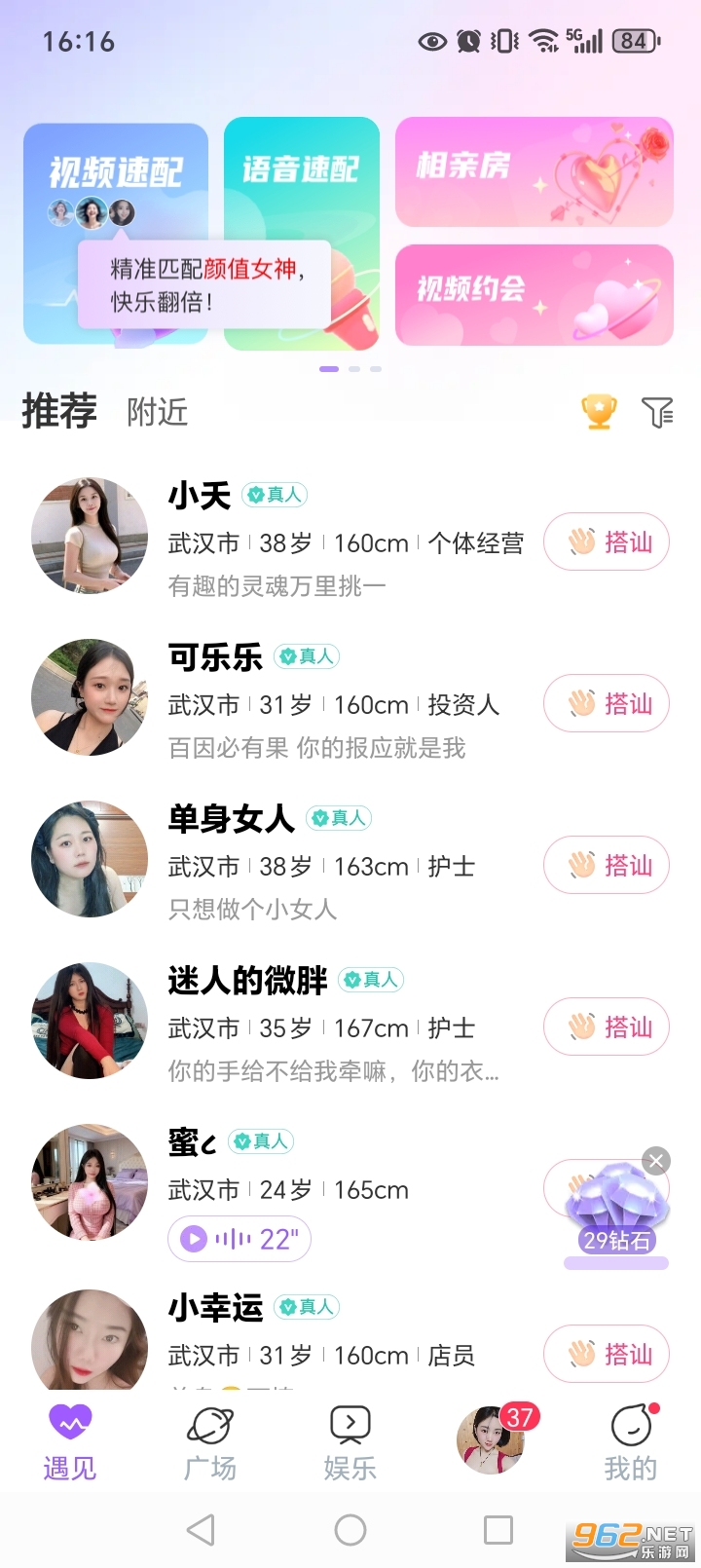Open 迷人的微胖's profile photo
This screenshot has width=701, height=1568.
pyautogui.click(x=89, y=1020)
